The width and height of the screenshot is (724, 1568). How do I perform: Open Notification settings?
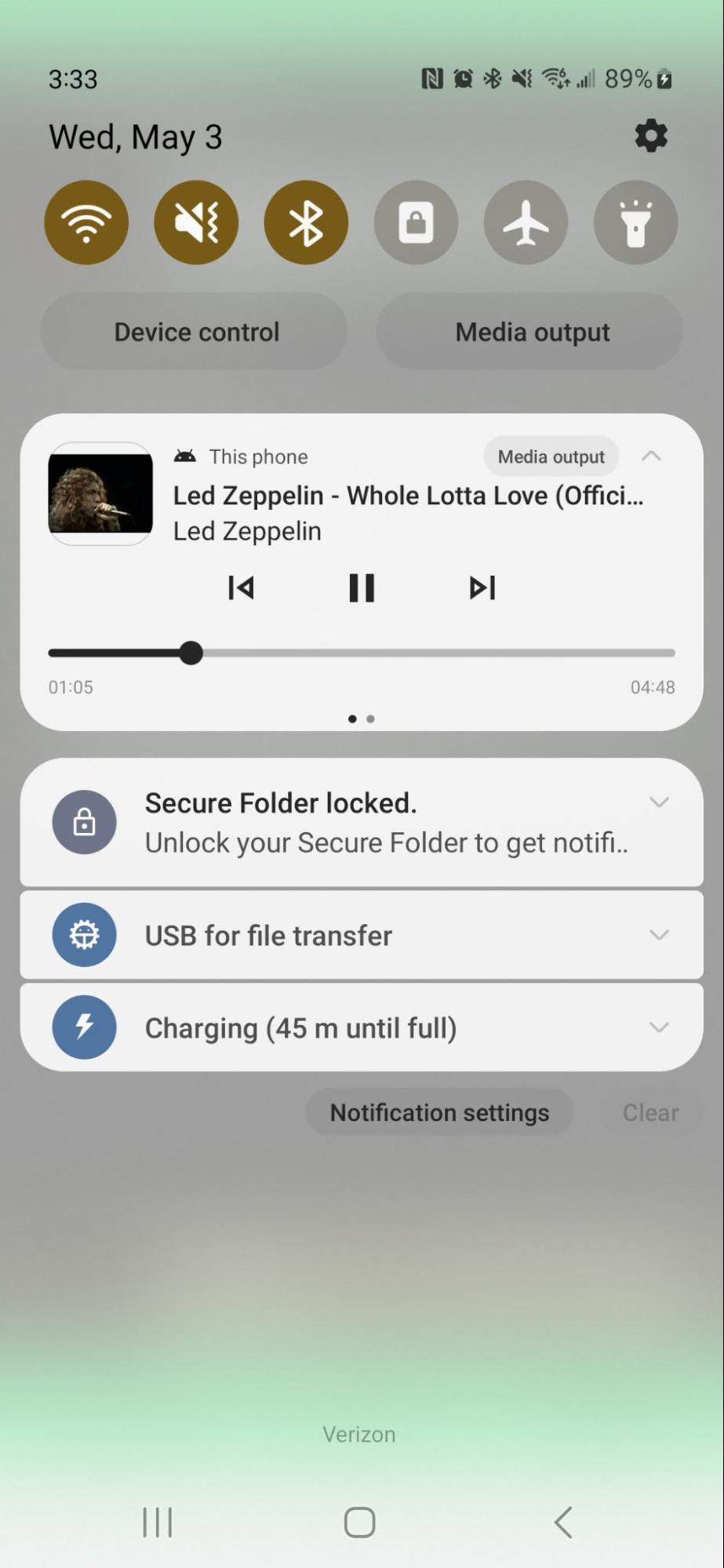pyautogui.click(x=439, y=1112)
